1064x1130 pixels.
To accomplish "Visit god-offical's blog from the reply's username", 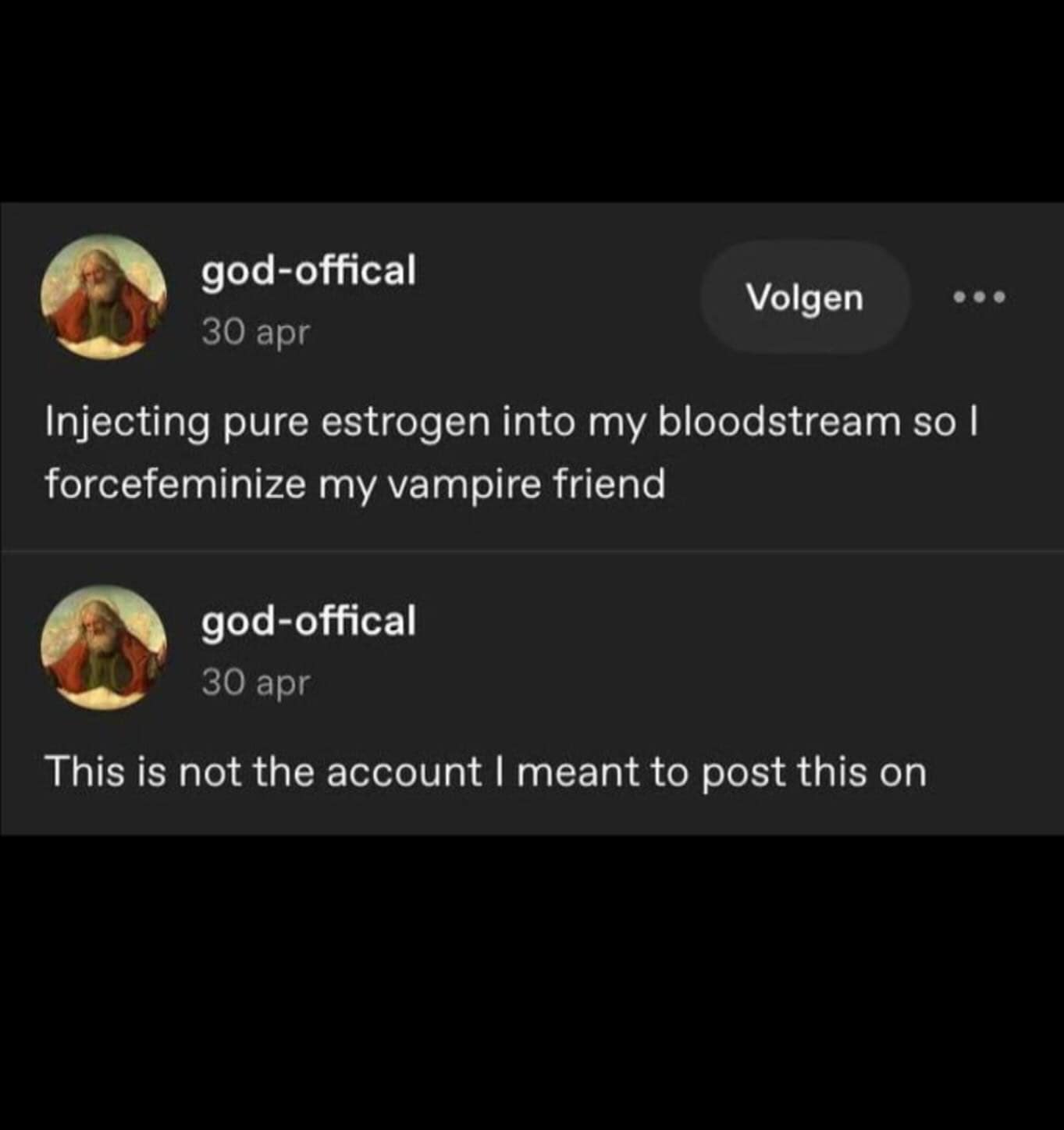I will pos(308,622).
